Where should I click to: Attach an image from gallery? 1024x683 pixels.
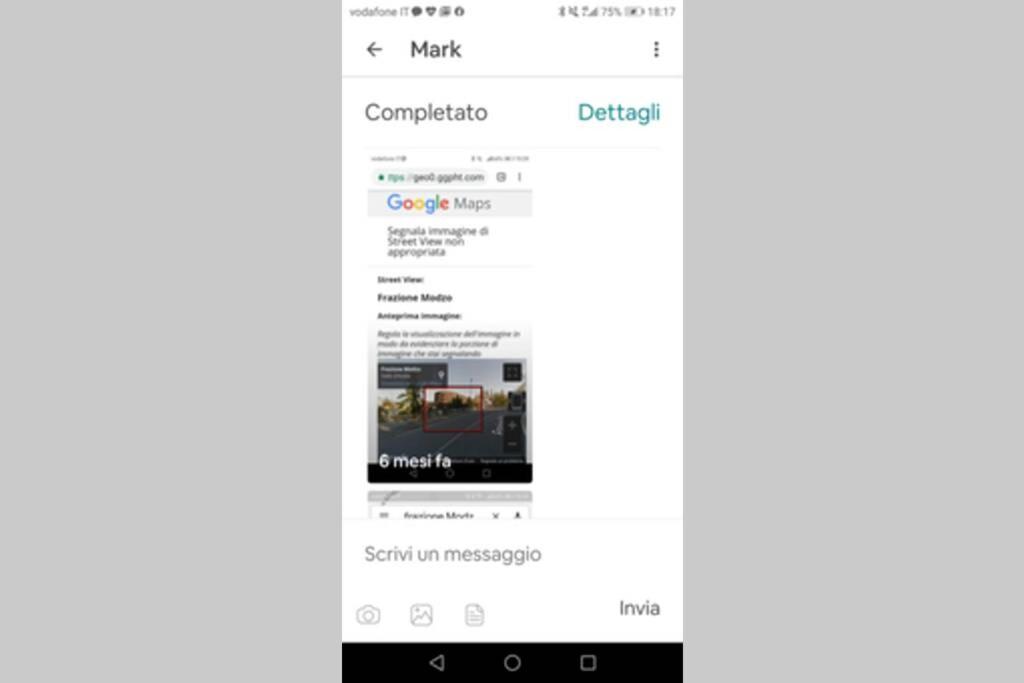pyautogui.click(x=421, y=615)
